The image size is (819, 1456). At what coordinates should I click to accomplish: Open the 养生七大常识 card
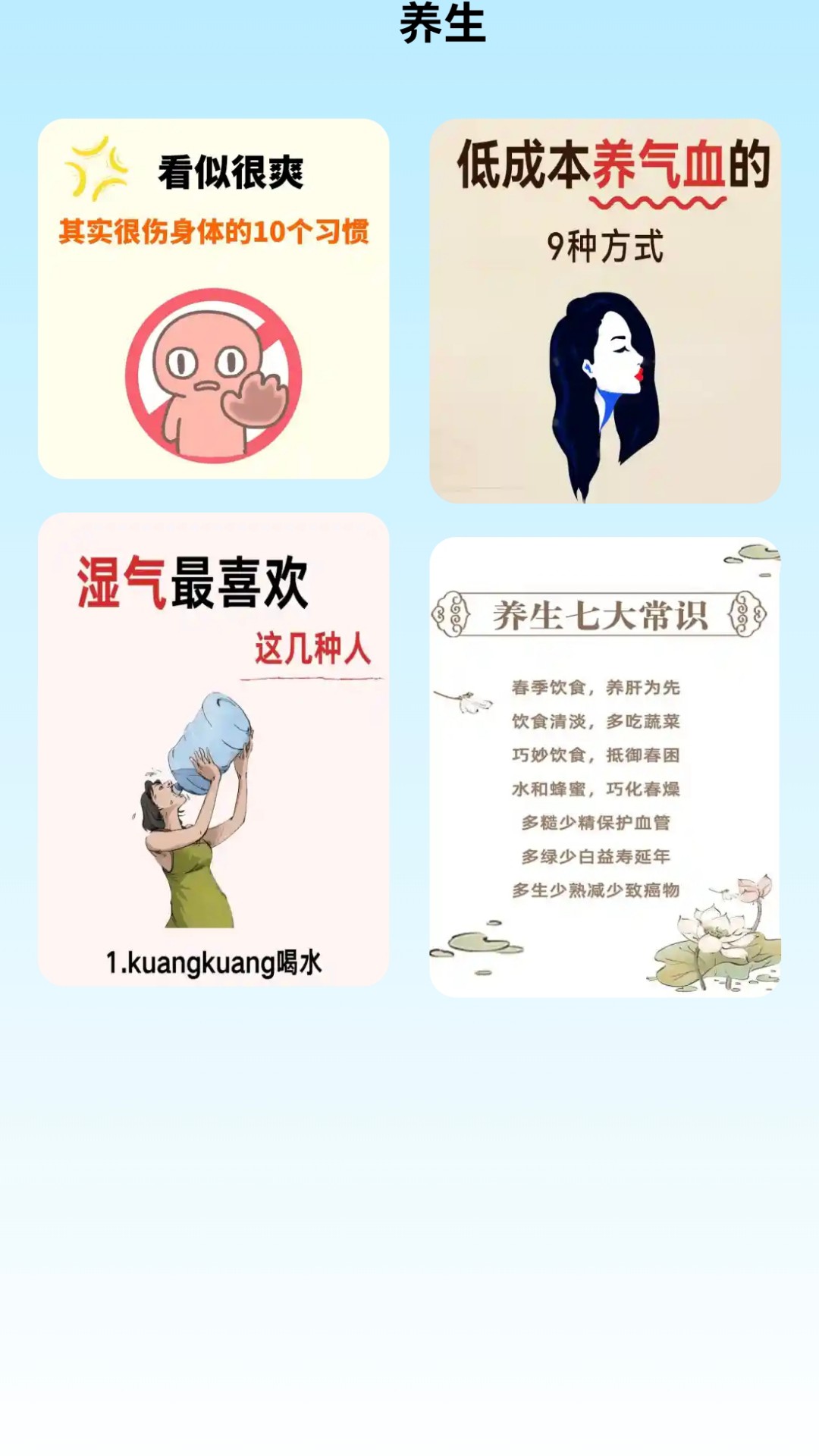tap(604, 767)
